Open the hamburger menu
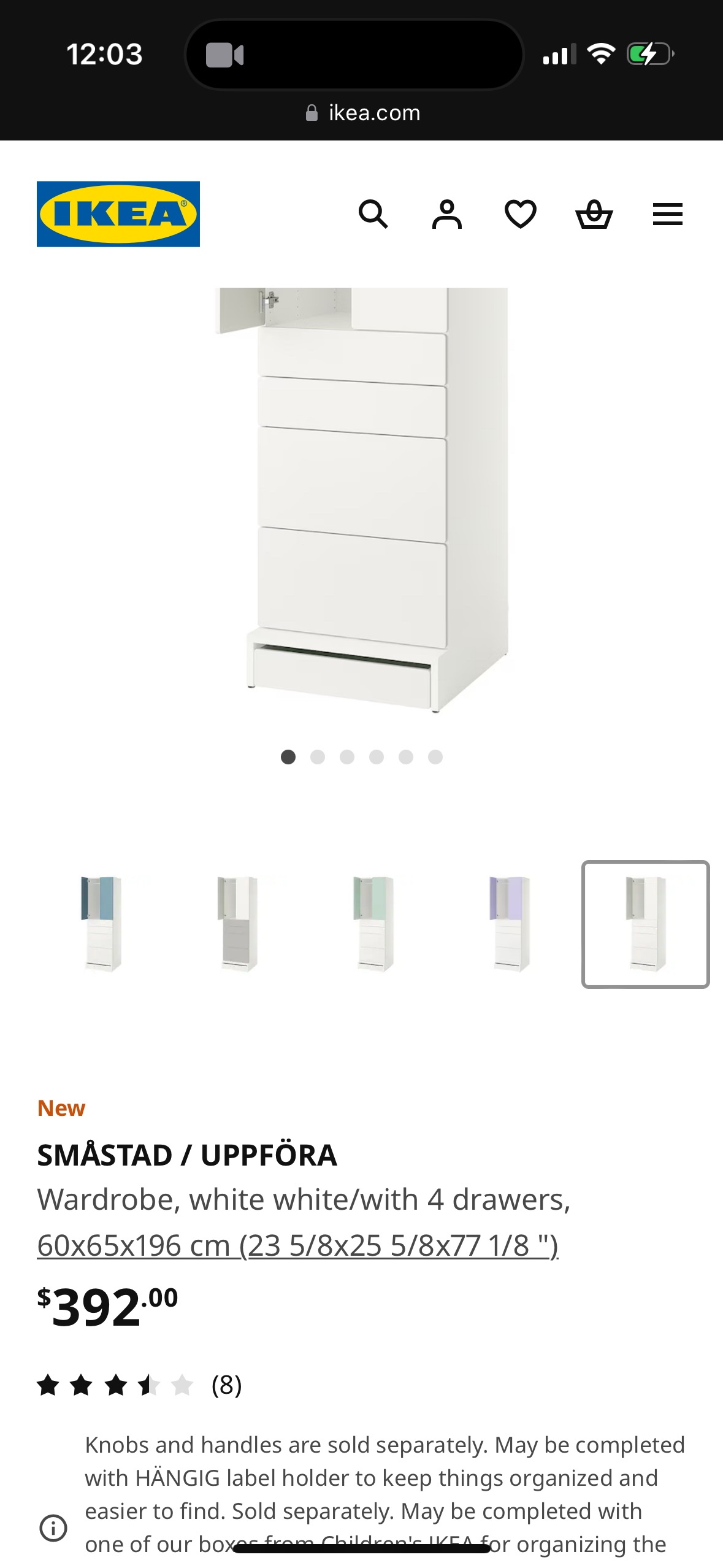The image size is (723, 1568). click(667, 214)
